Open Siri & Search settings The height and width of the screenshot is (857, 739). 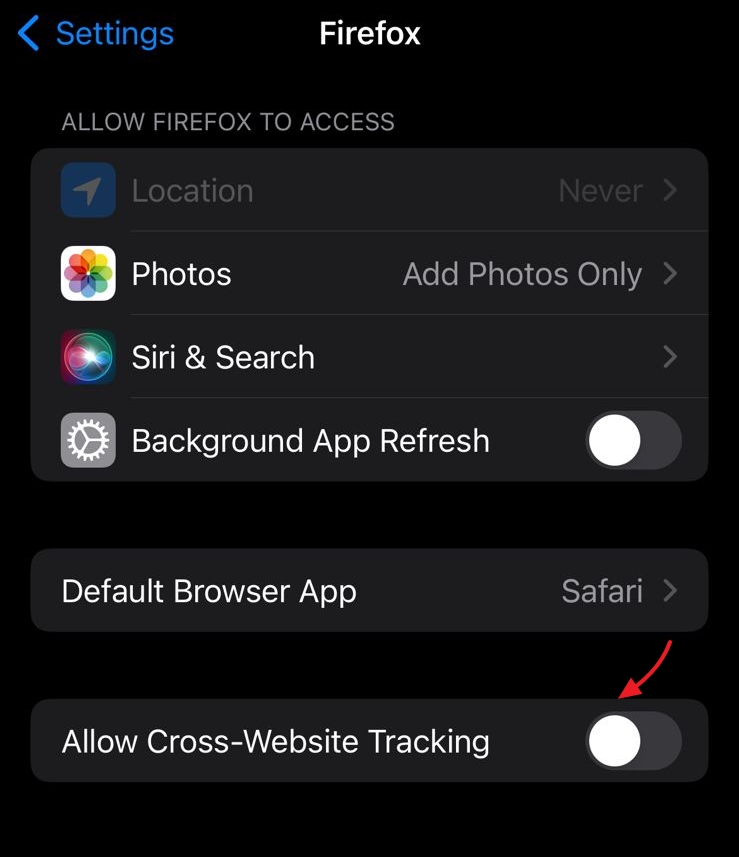point(370,357)
